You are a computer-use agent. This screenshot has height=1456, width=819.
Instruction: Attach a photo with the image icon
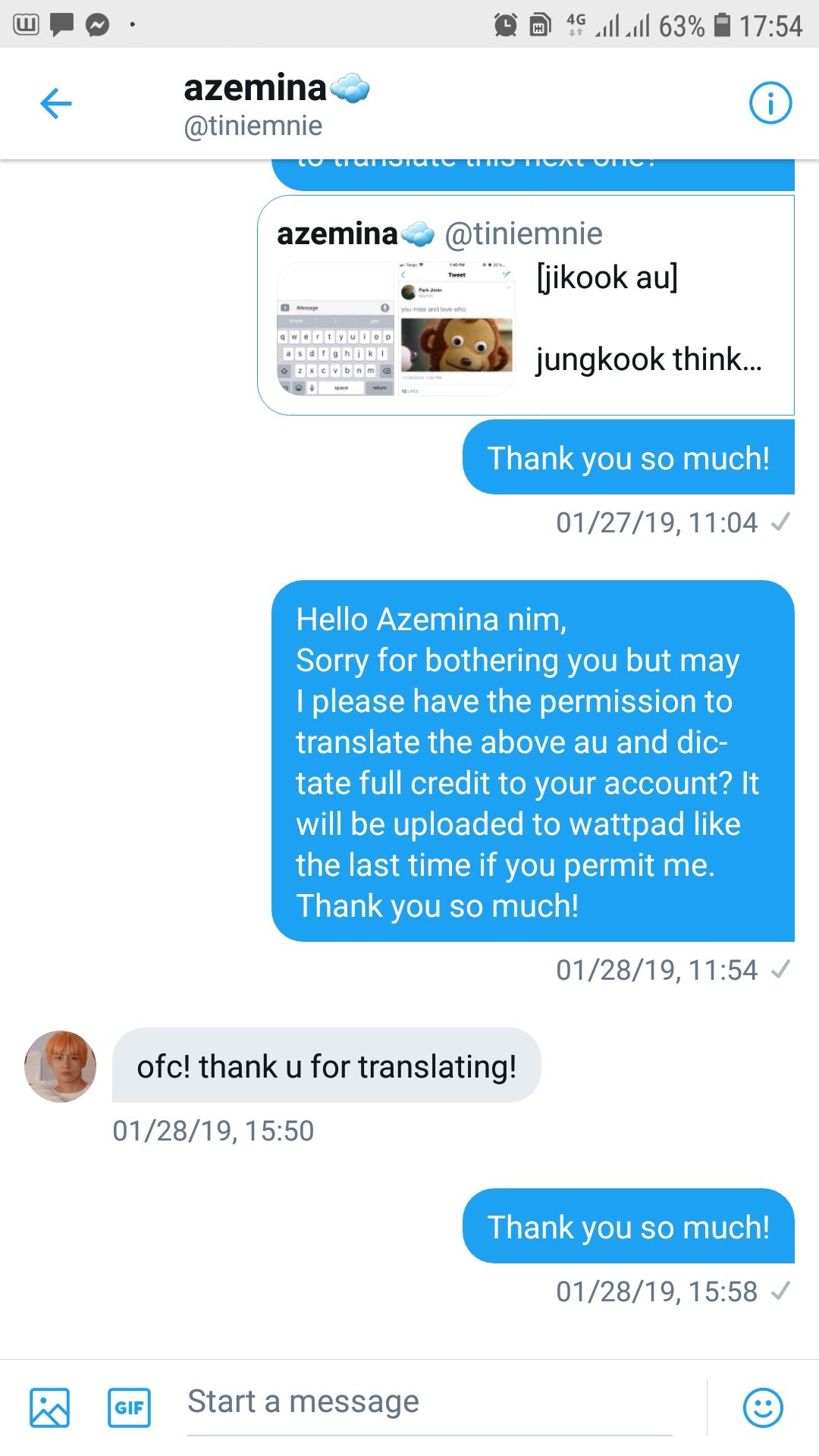(49, 1407)
